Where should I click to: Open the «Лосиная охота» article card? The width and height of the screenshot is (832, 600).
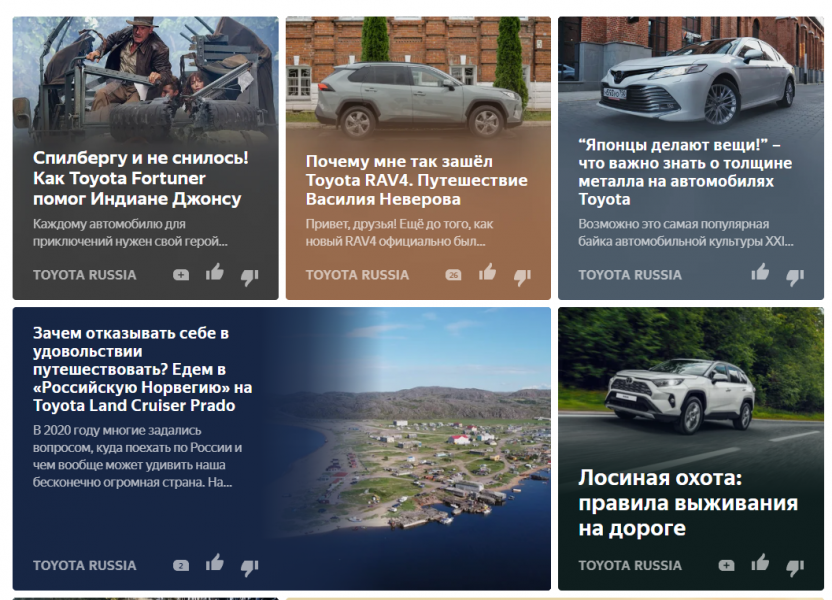687,503
